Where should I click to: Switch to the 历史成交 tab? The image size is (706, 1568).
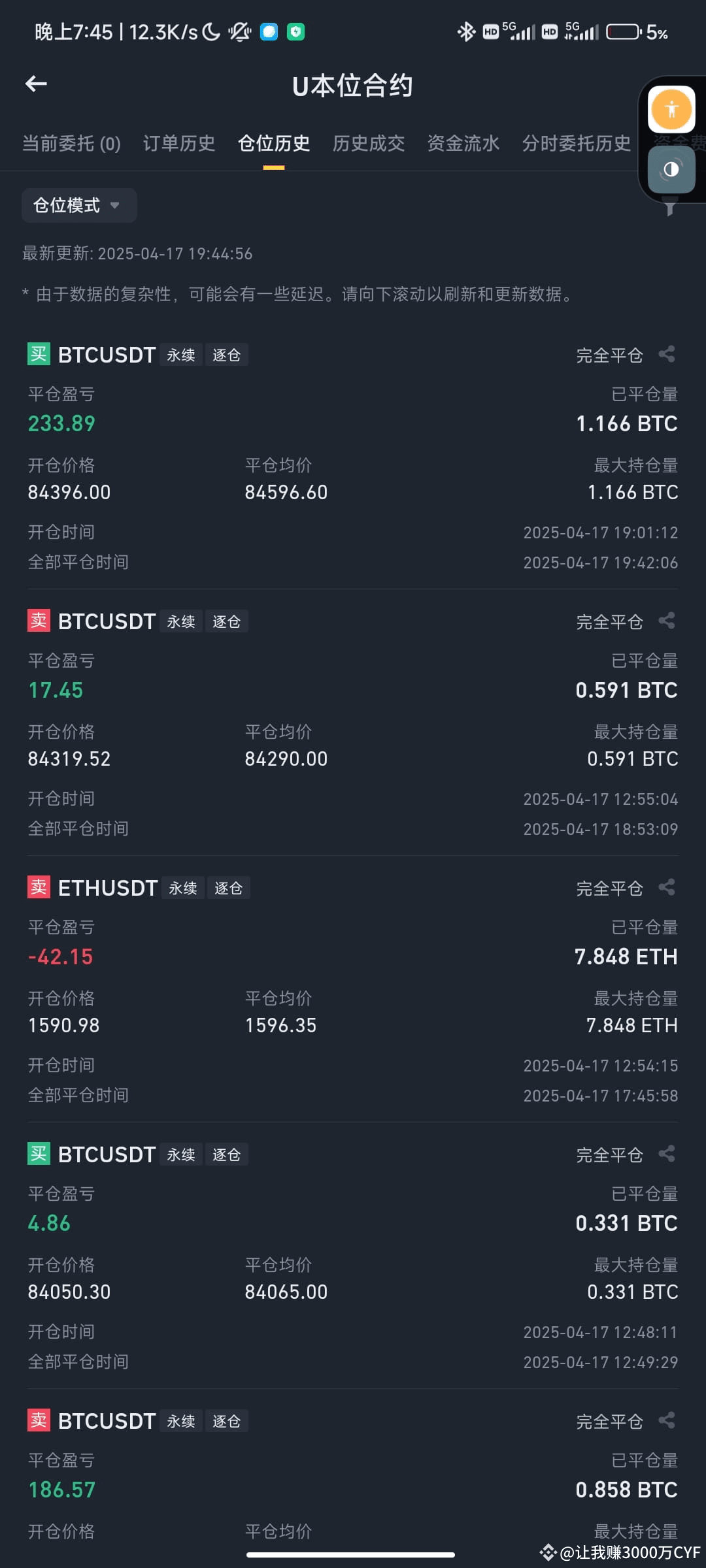click(x=368, y=144)
